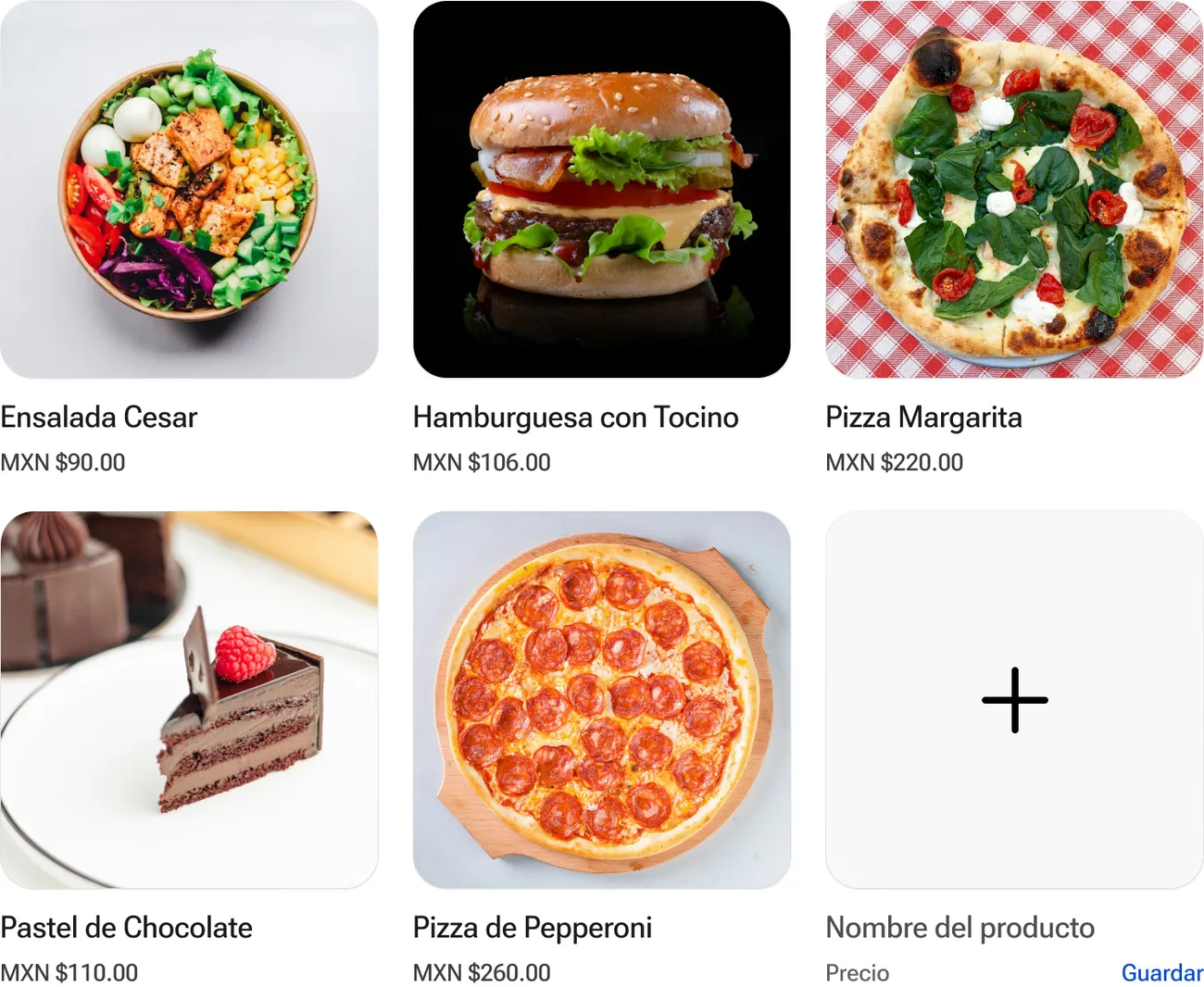
Task: Save the new product with Guardar
Action: coord(1161,973)
